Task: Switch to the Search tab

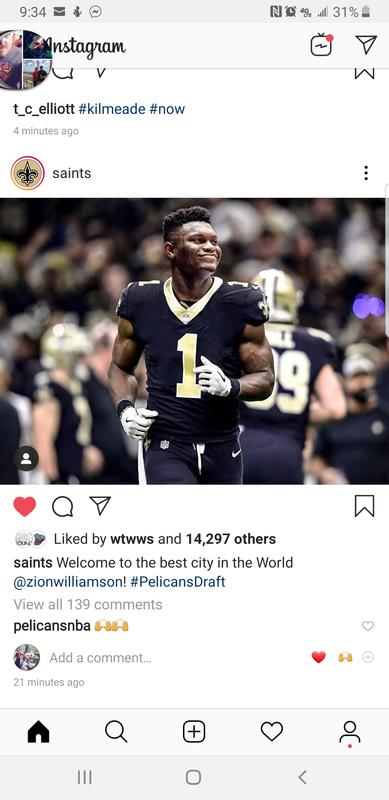Action: point(116,732)
